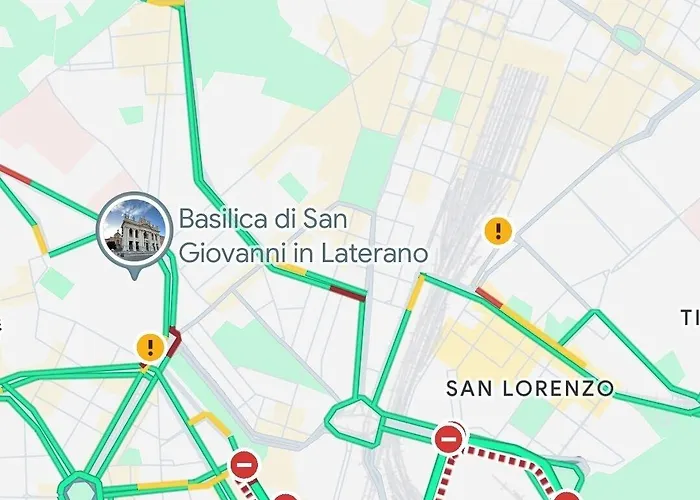Open the road closure sign below San Lorenzo
This screenshot has width=700, height=500.
[x=449, y=438]
